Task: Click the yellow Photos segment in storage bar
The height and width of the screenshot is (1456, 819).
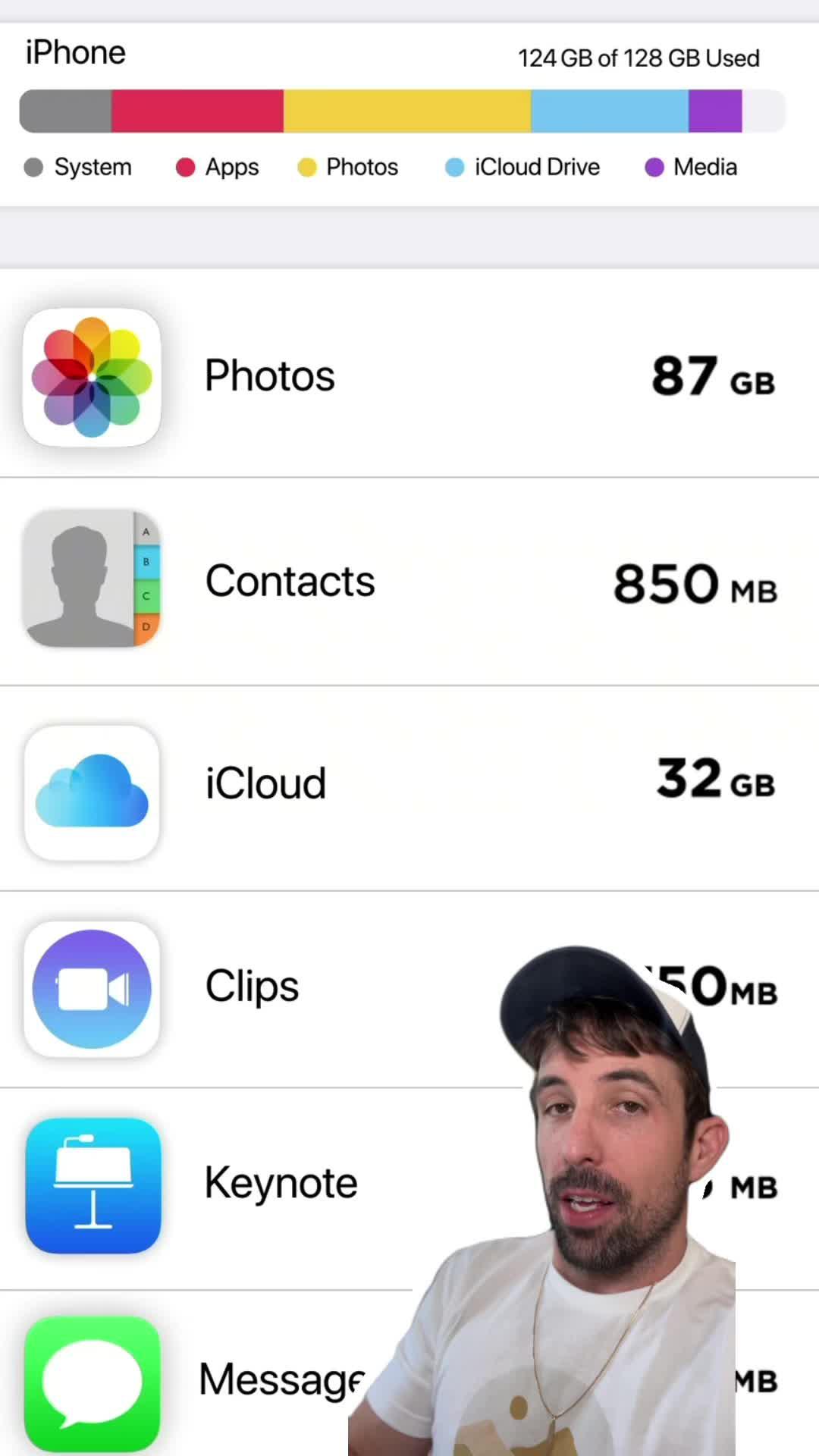Action: tap(406, 111)
